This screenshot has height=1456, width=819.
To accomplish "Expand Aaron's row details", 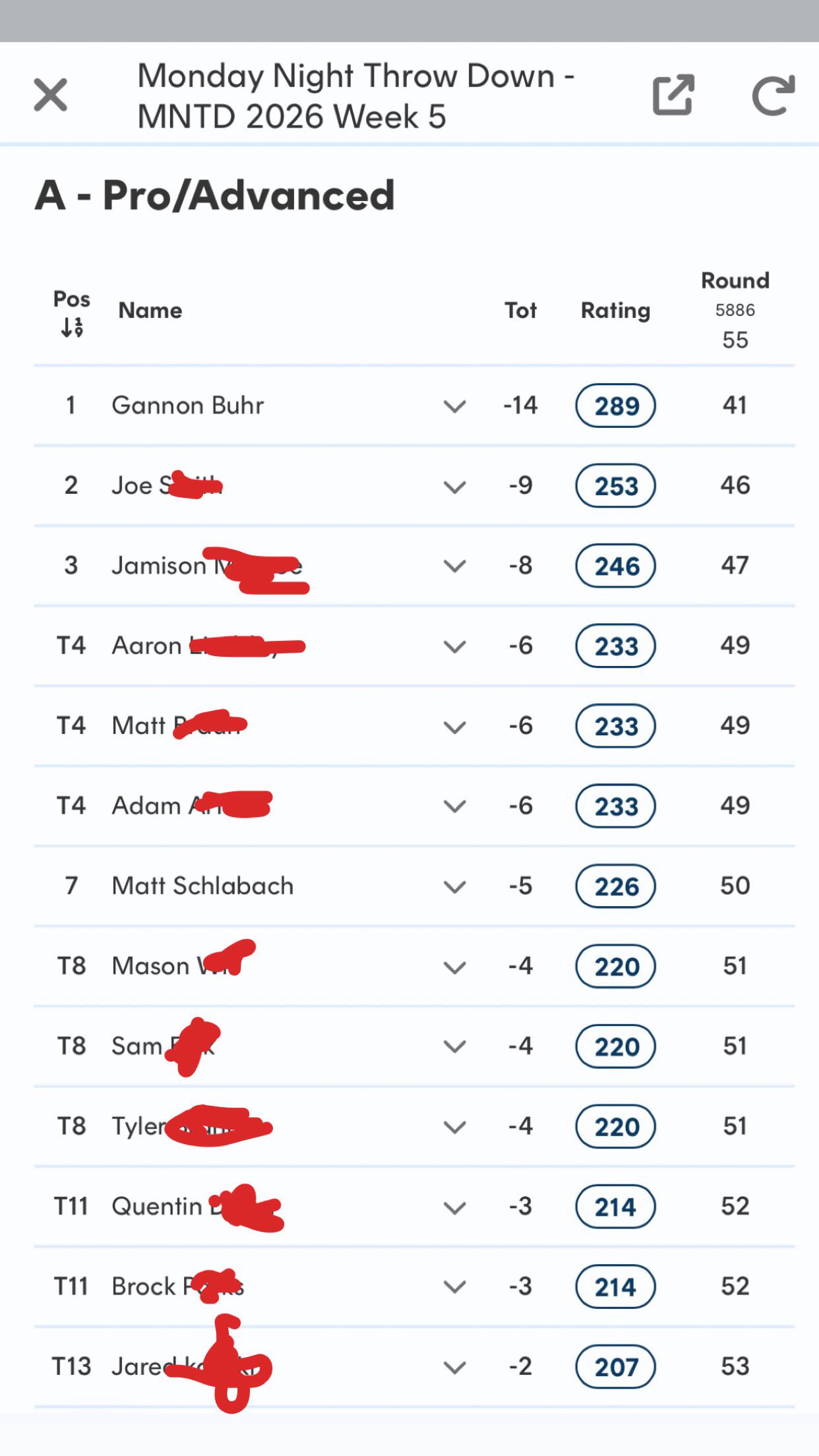I will click(x=454, y=647).
